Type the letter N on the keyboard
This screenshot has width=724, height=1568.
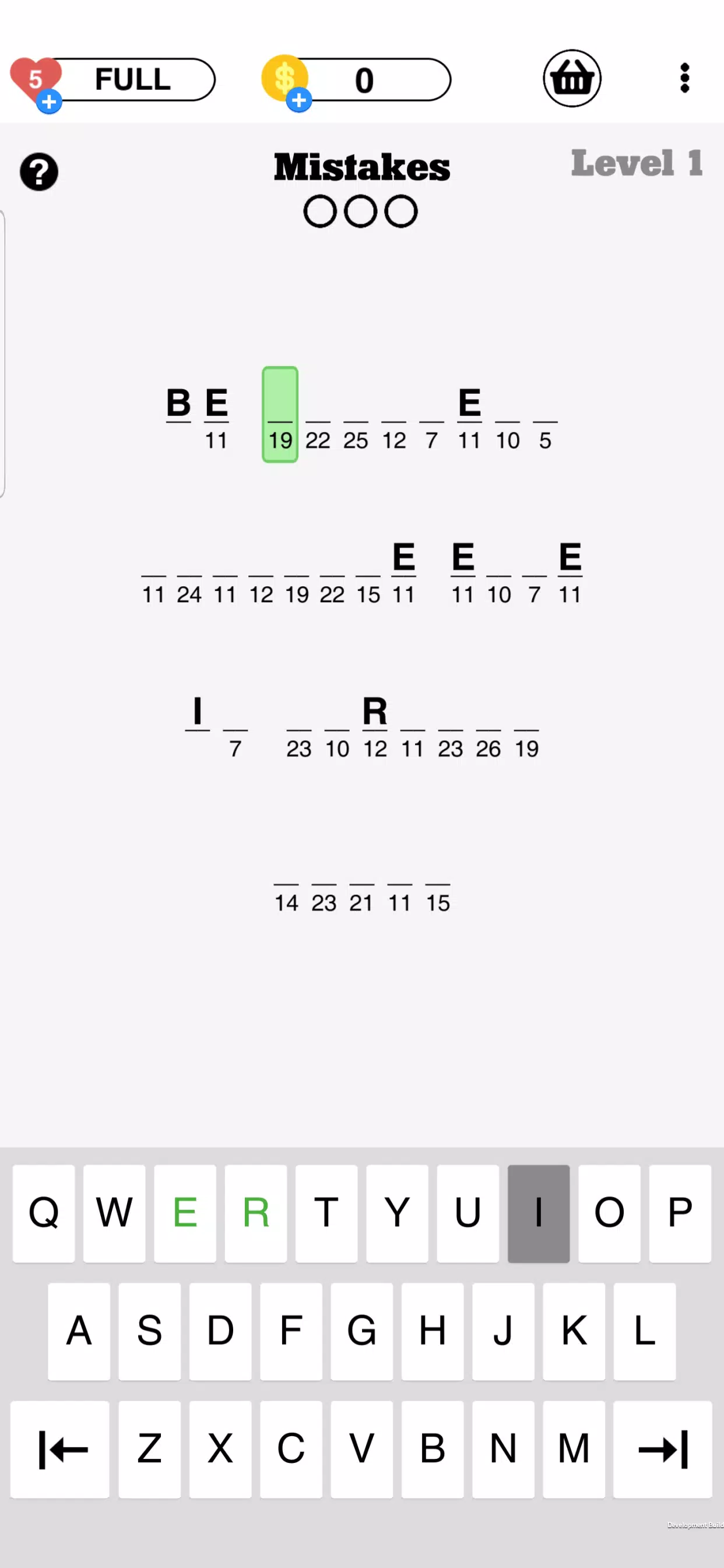[503, 1448]
